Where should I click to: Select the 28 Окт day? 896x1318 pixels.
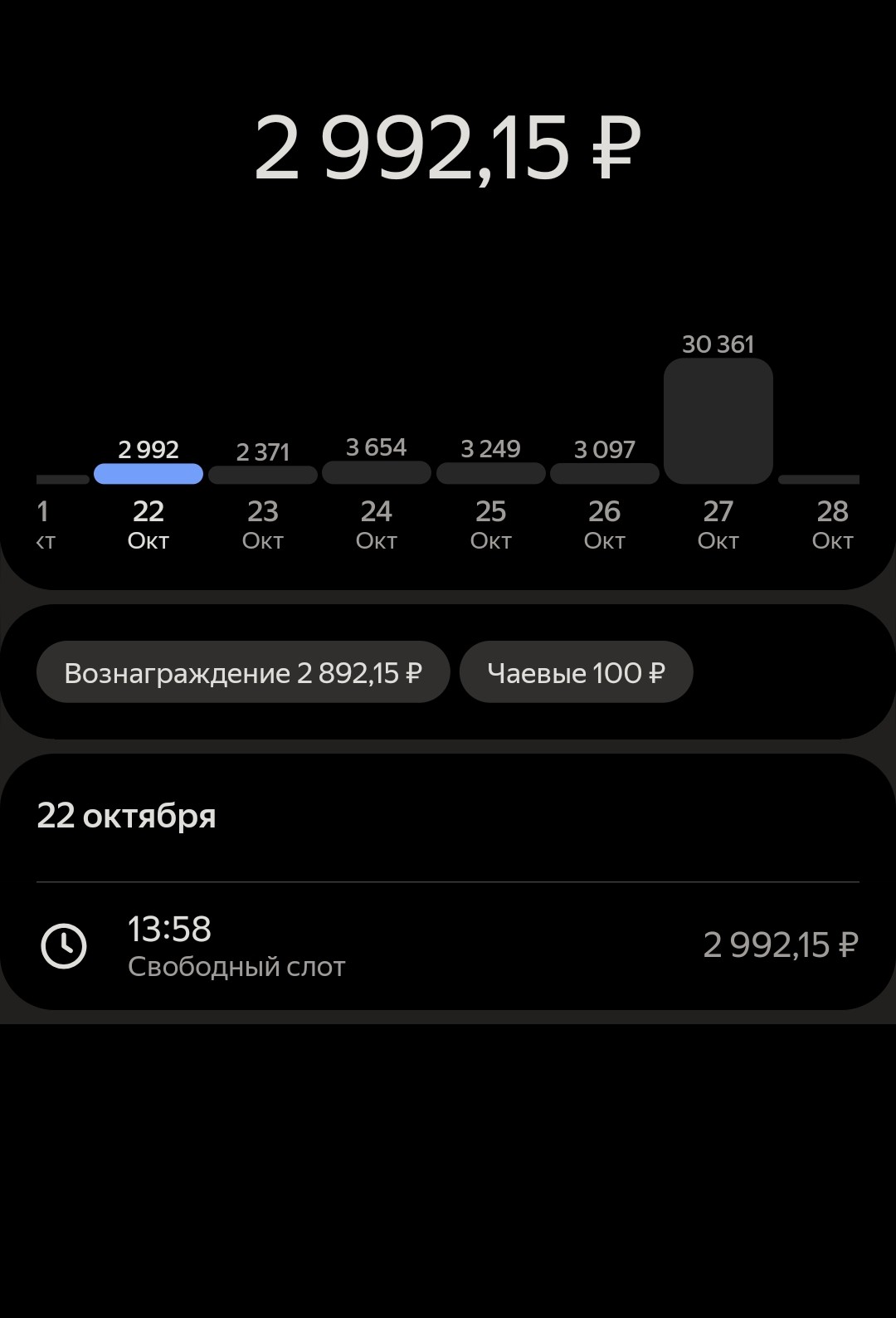click(832, 523)
